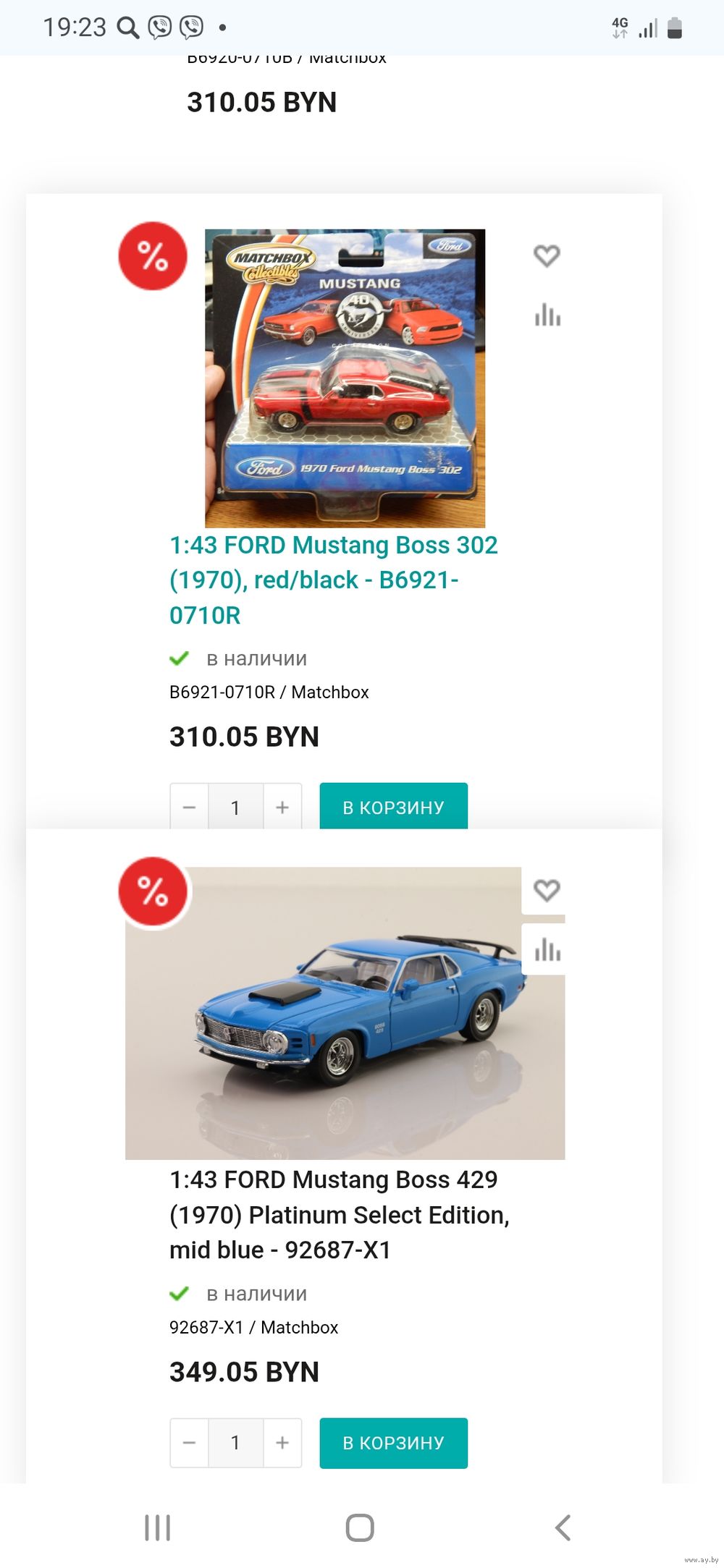The height and width of the screenshot is (1568, 724).
Task: Edit quantity field for Mustang Boss 302
Action: click(x=235, y=807)
